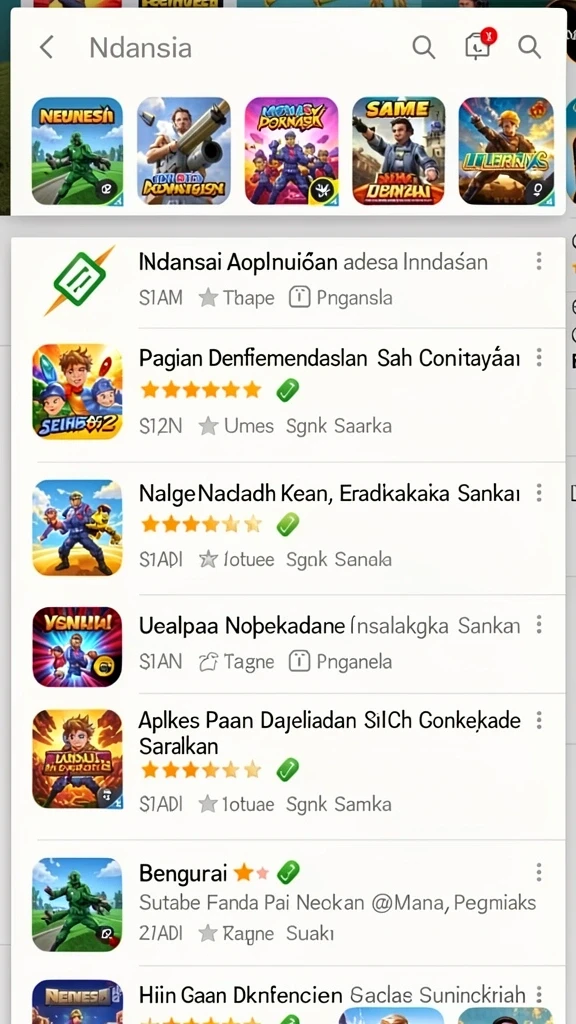This screenshot has width=576, height=1024.
Task: Tap the three-dot menu beside NalgeNadadh Kean
Action: coord(539,492)
